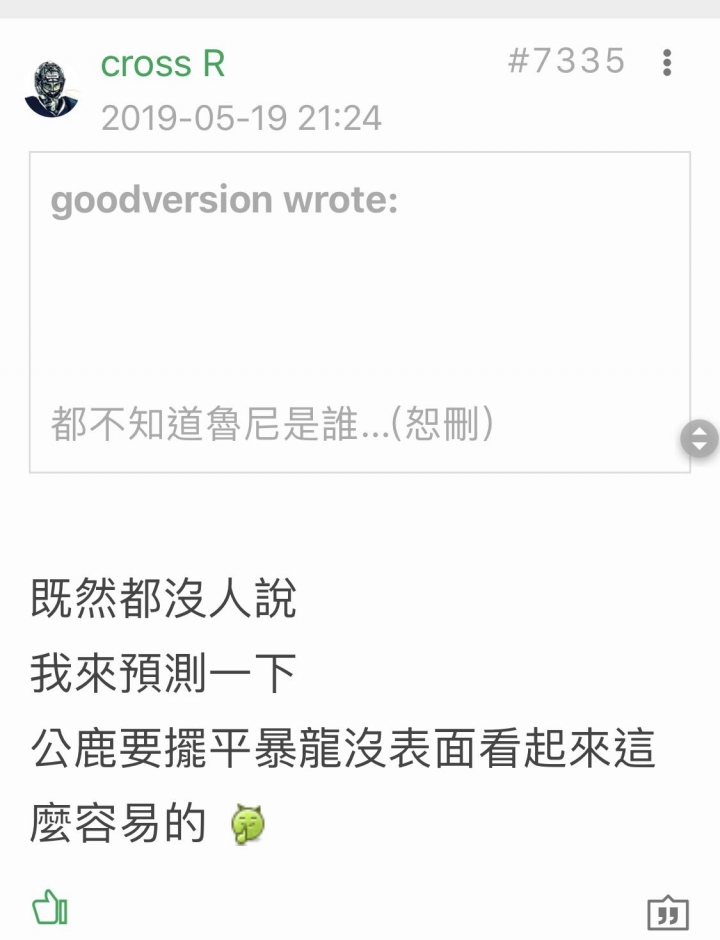View cross R's username profile
Viewport: 720px width, 940px height.
[x=162, y=64]
